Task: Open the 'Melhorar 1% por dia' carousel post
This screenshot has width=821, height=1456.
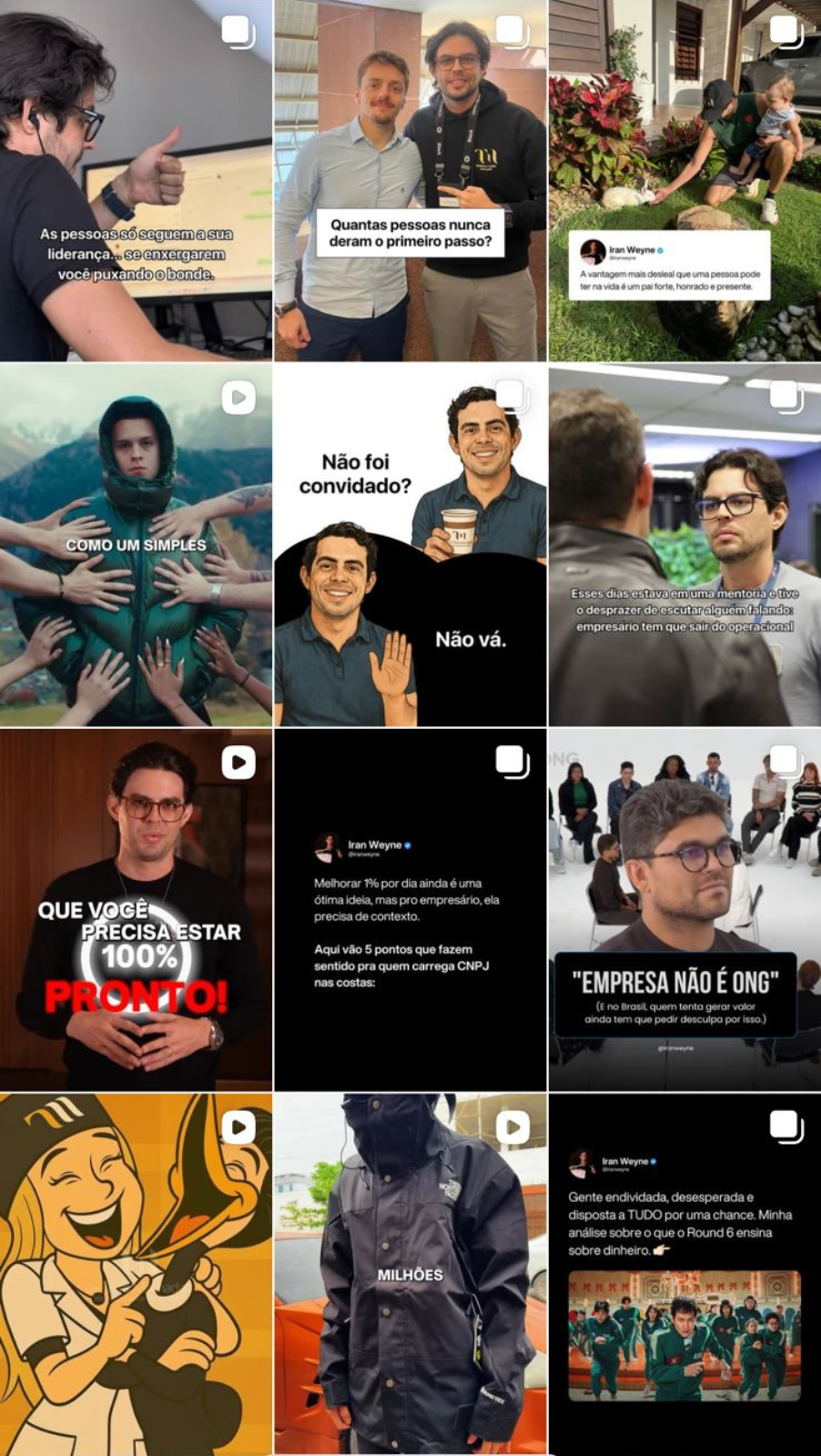Action: click(x=410, y=910)
